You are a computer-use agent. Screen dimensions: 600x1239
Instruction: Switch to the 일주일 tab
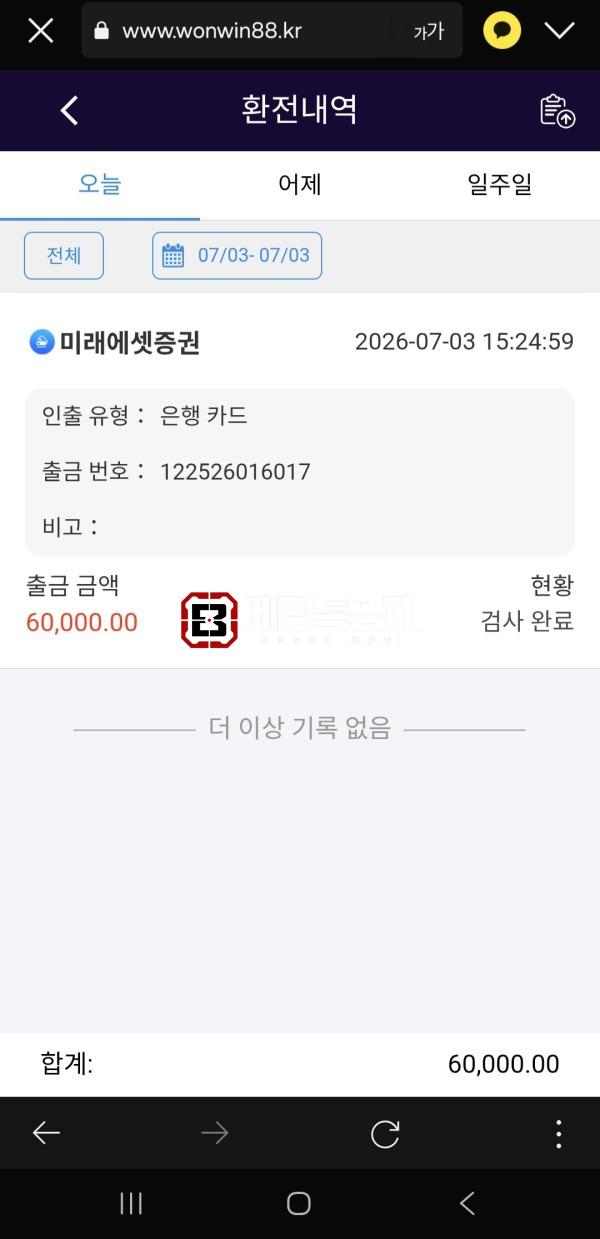[500, 185]
